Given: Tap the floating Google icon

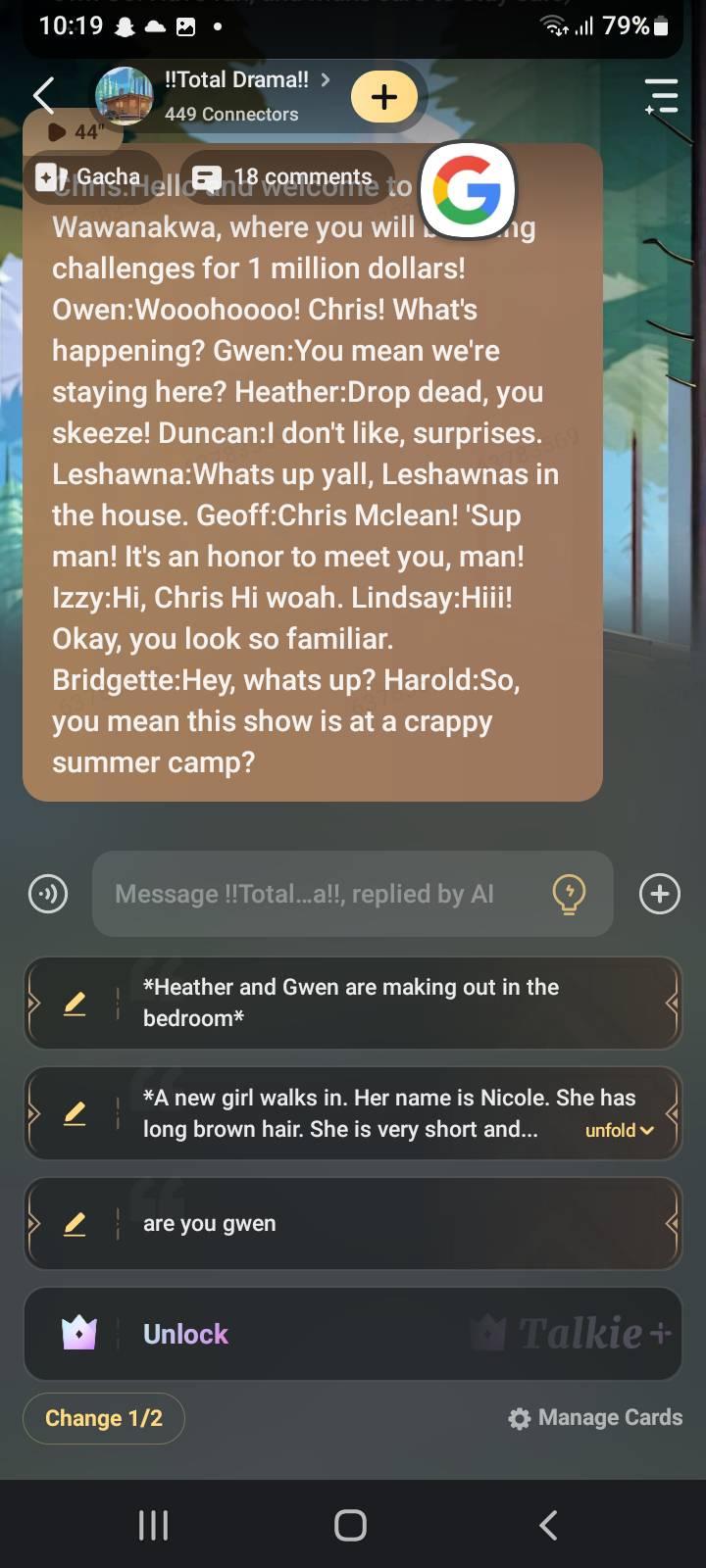Looking at the screenshot, I should pyautogui.click(x=468, y=190).
